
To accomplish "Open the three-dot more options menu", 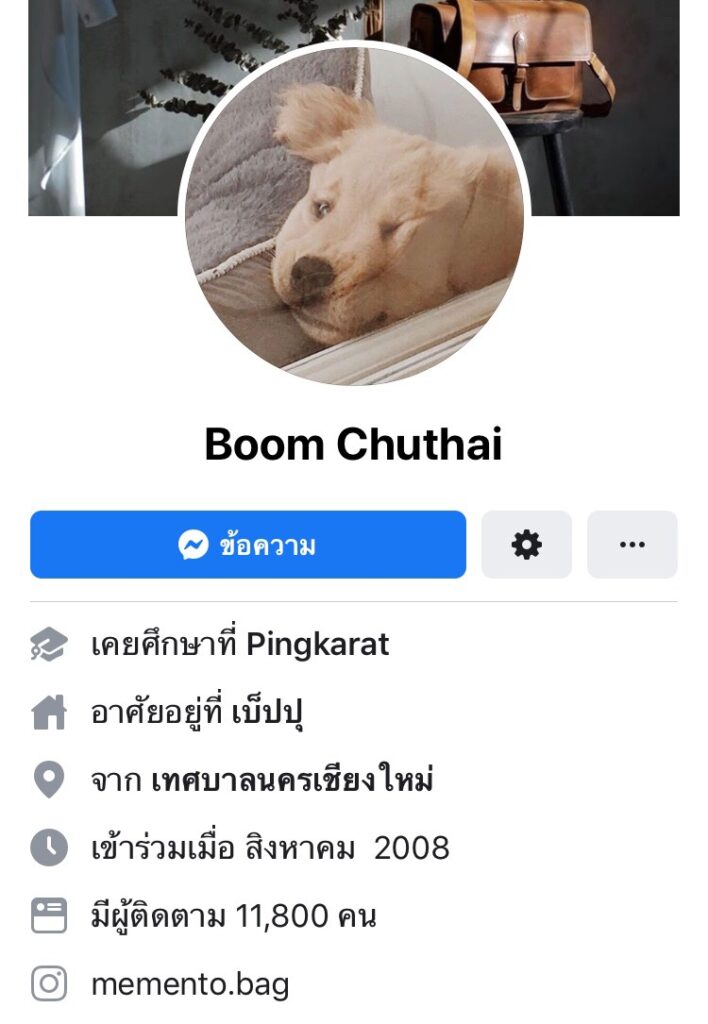I will click(632, 545).
